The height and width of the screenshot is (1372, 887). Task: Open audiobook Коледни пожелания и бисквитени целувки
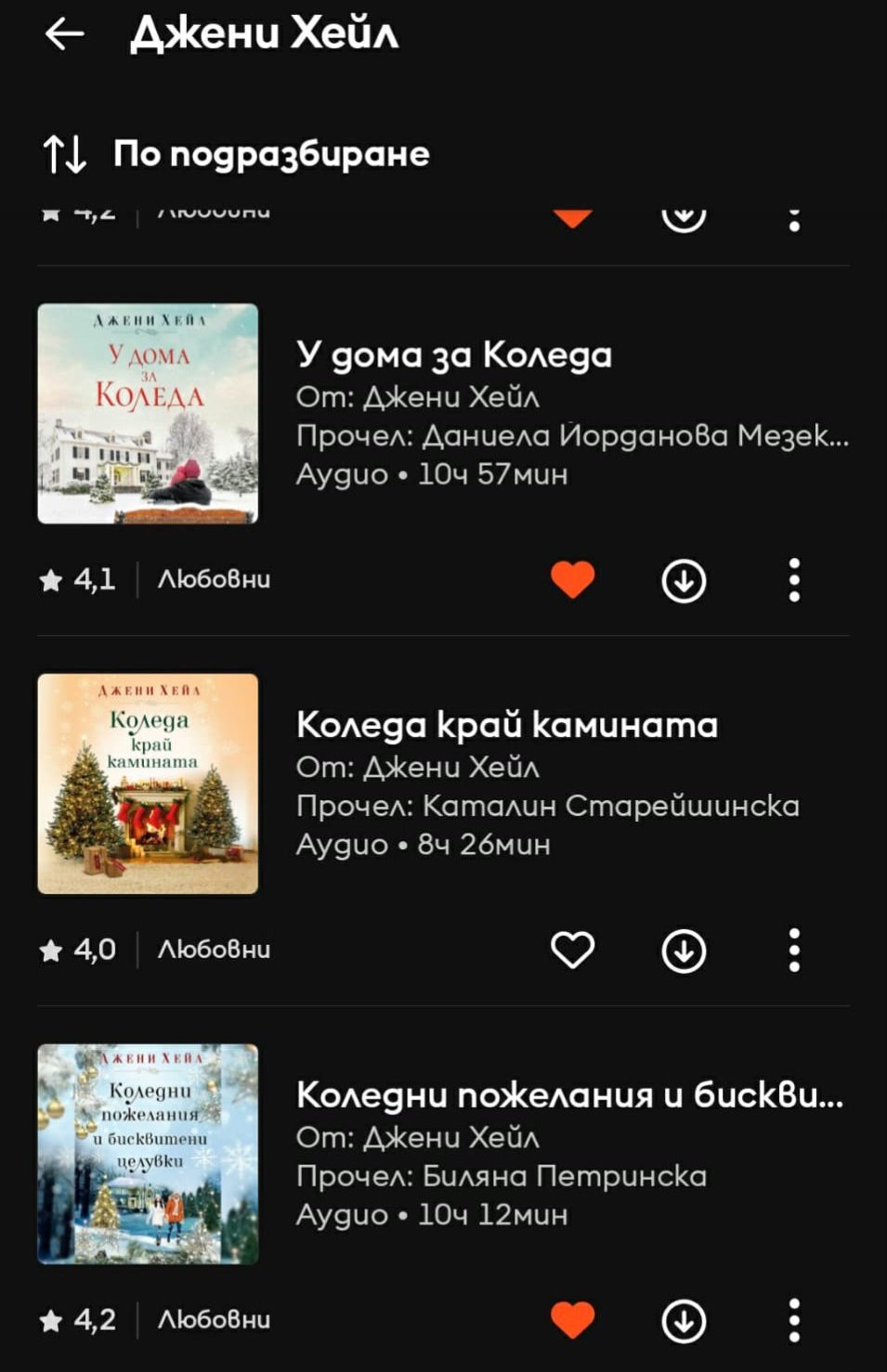569,1095
